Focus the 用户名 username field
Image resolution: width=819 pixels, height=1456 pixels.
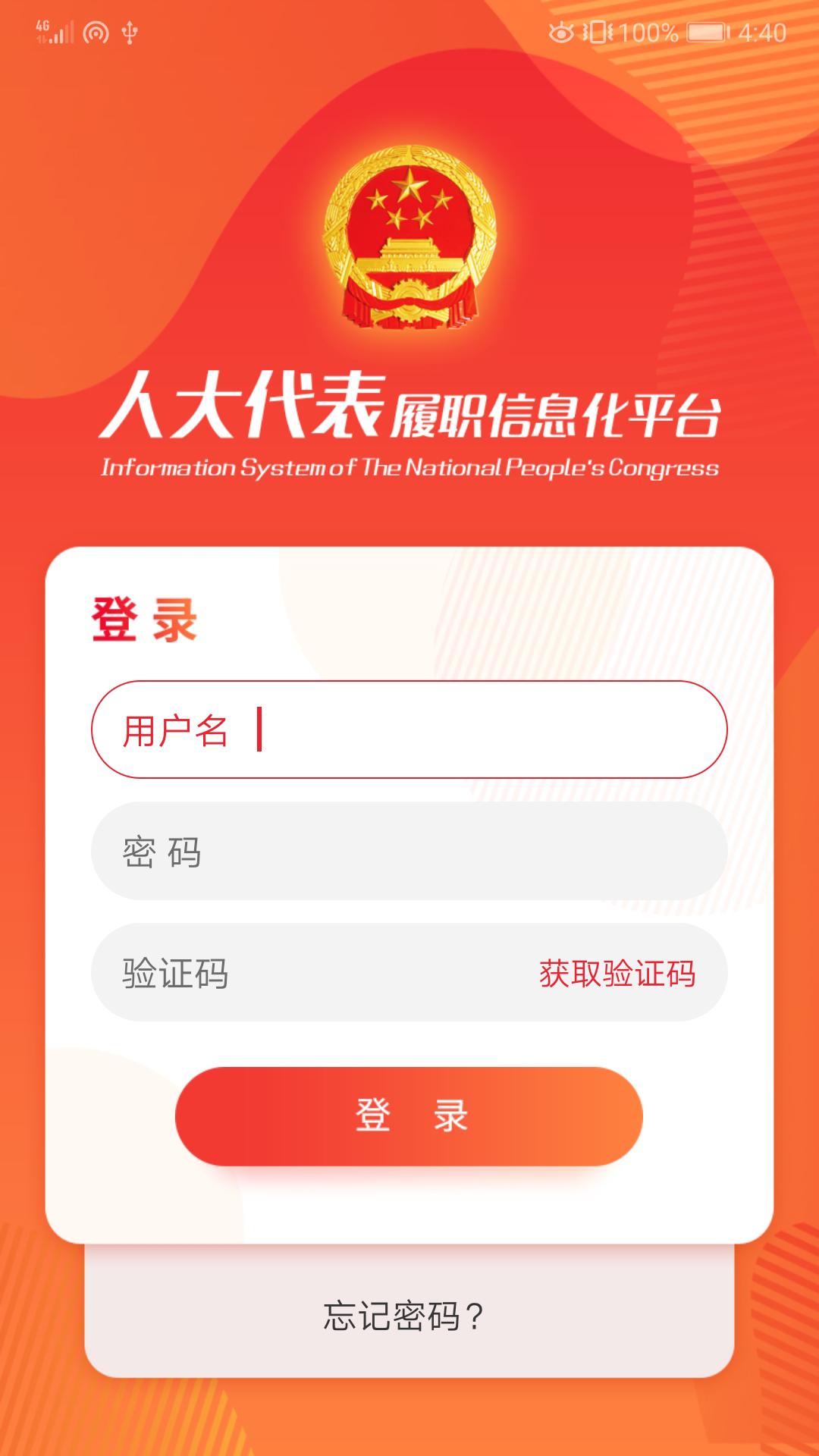pos(409,730)
